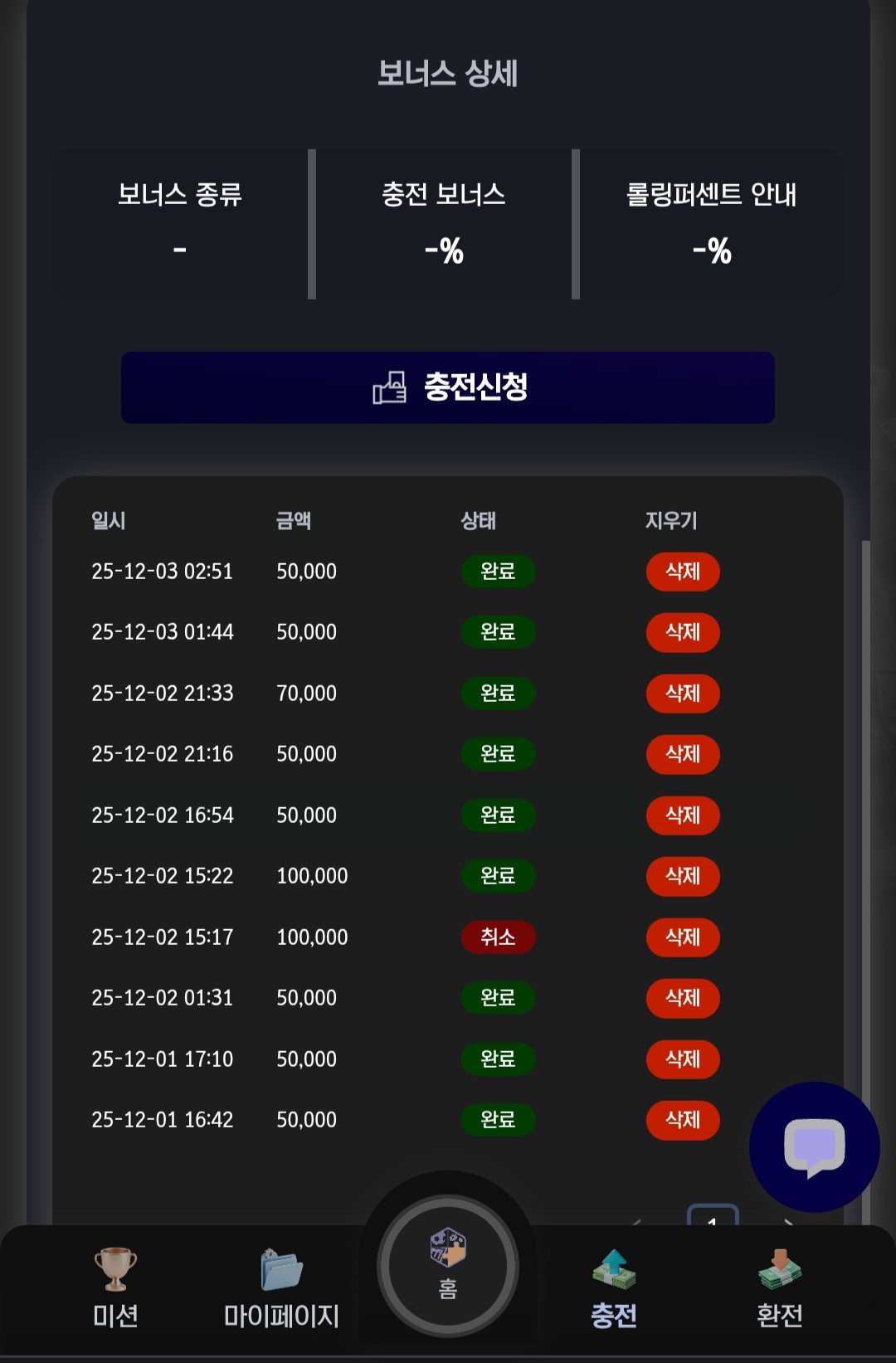Tap the 충전신청 button
The height and width of the screenshot is (1363, 896).
(448, 387)
